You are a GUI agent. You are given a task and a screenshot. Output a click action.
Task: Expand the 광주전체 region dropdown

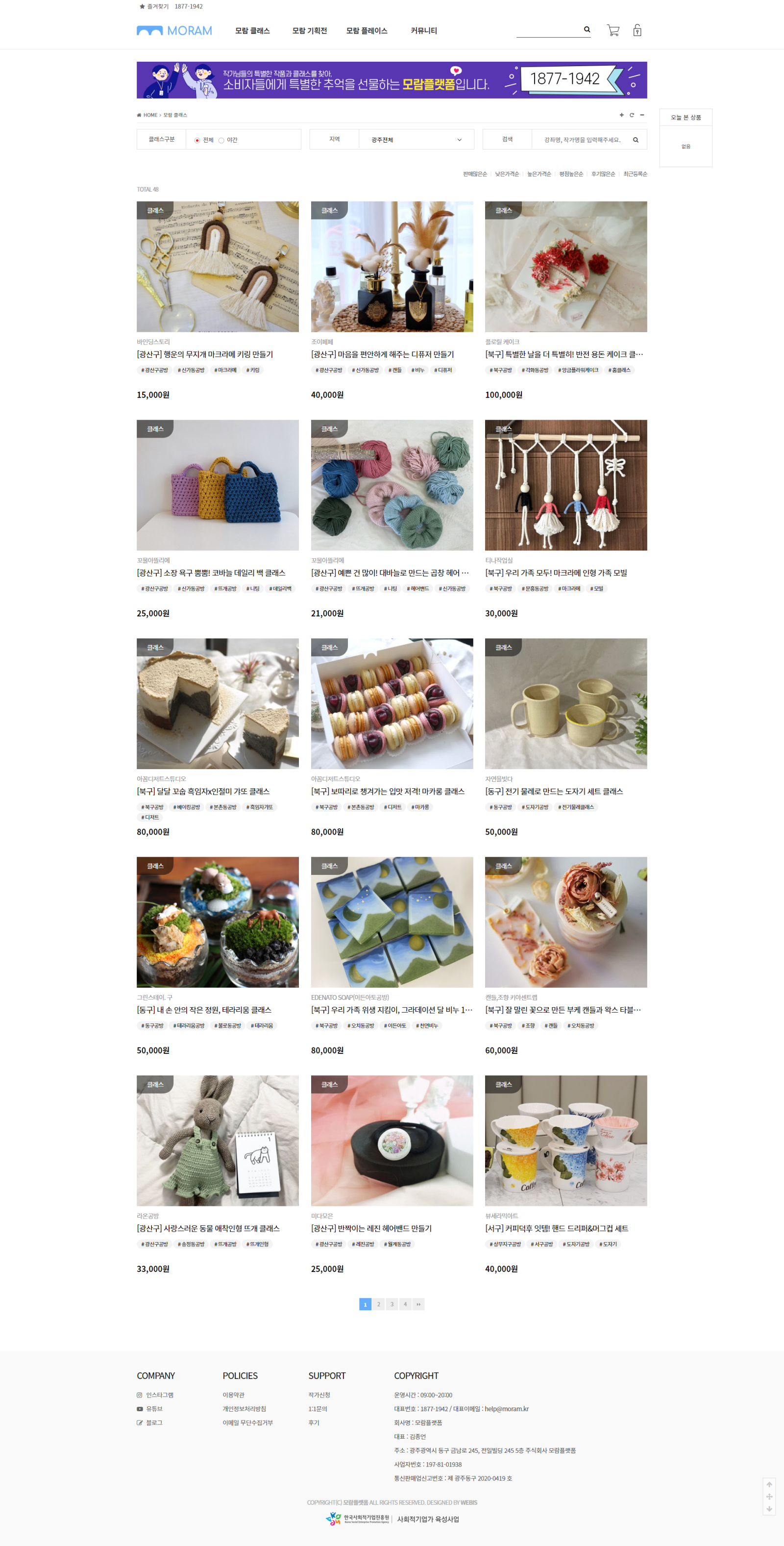pos(416,140)
